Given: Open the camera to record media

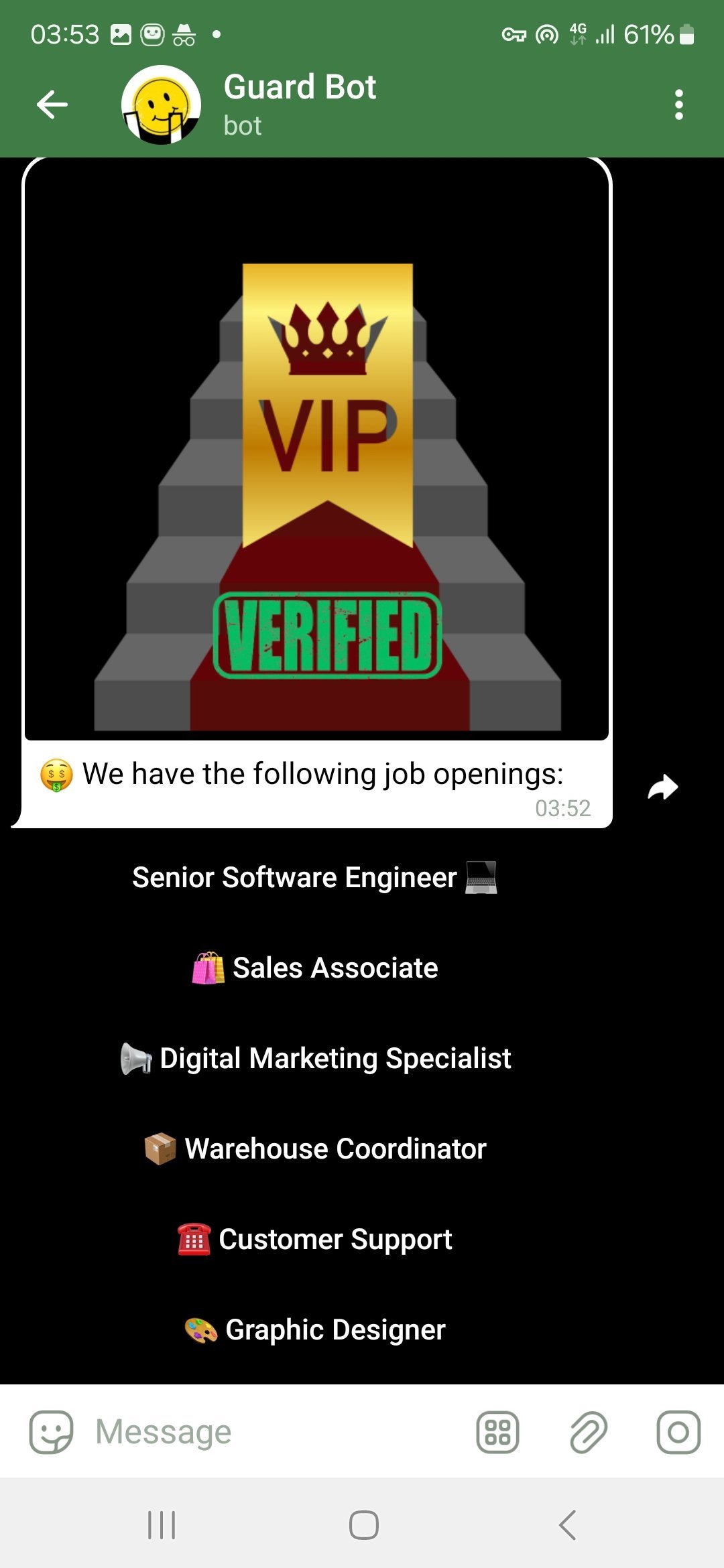Looking at the screenshot, I should click(678, 1432).
